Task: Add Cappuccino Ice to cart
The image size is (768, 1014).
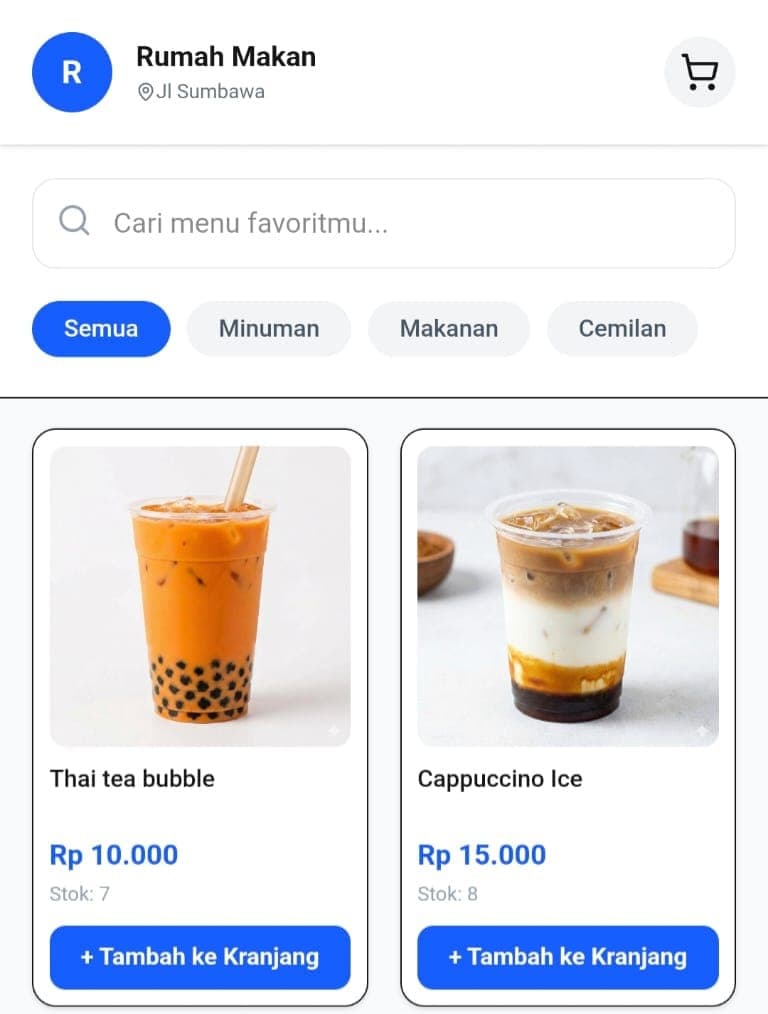Action: [567, 957]
